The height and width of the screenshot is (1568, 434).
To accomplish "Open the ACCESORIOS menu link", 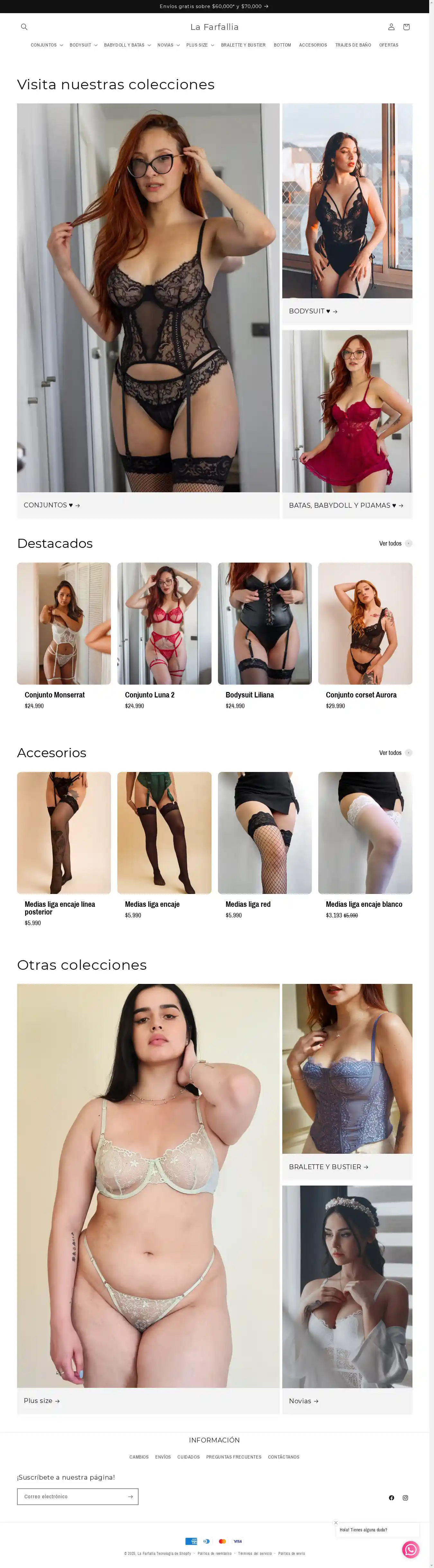I will pyautogui.click(x=313, y=45).
